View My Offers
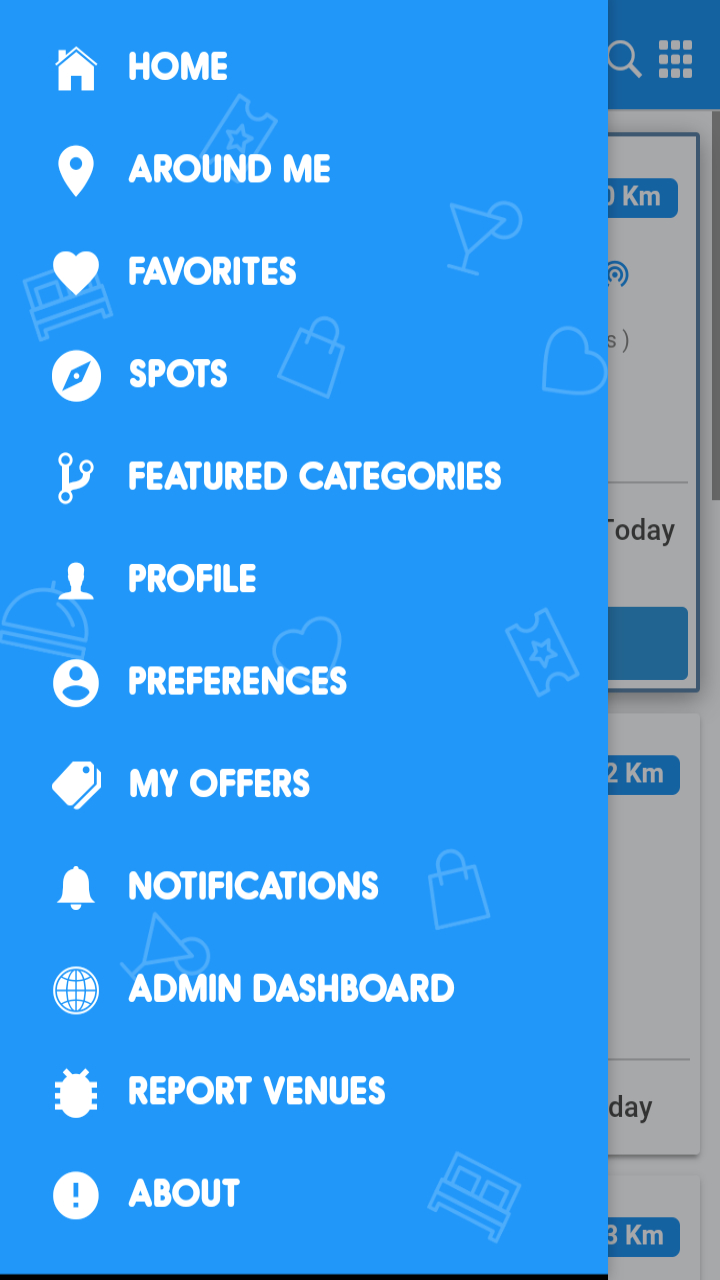720x1280 pixels. (304, 784)
